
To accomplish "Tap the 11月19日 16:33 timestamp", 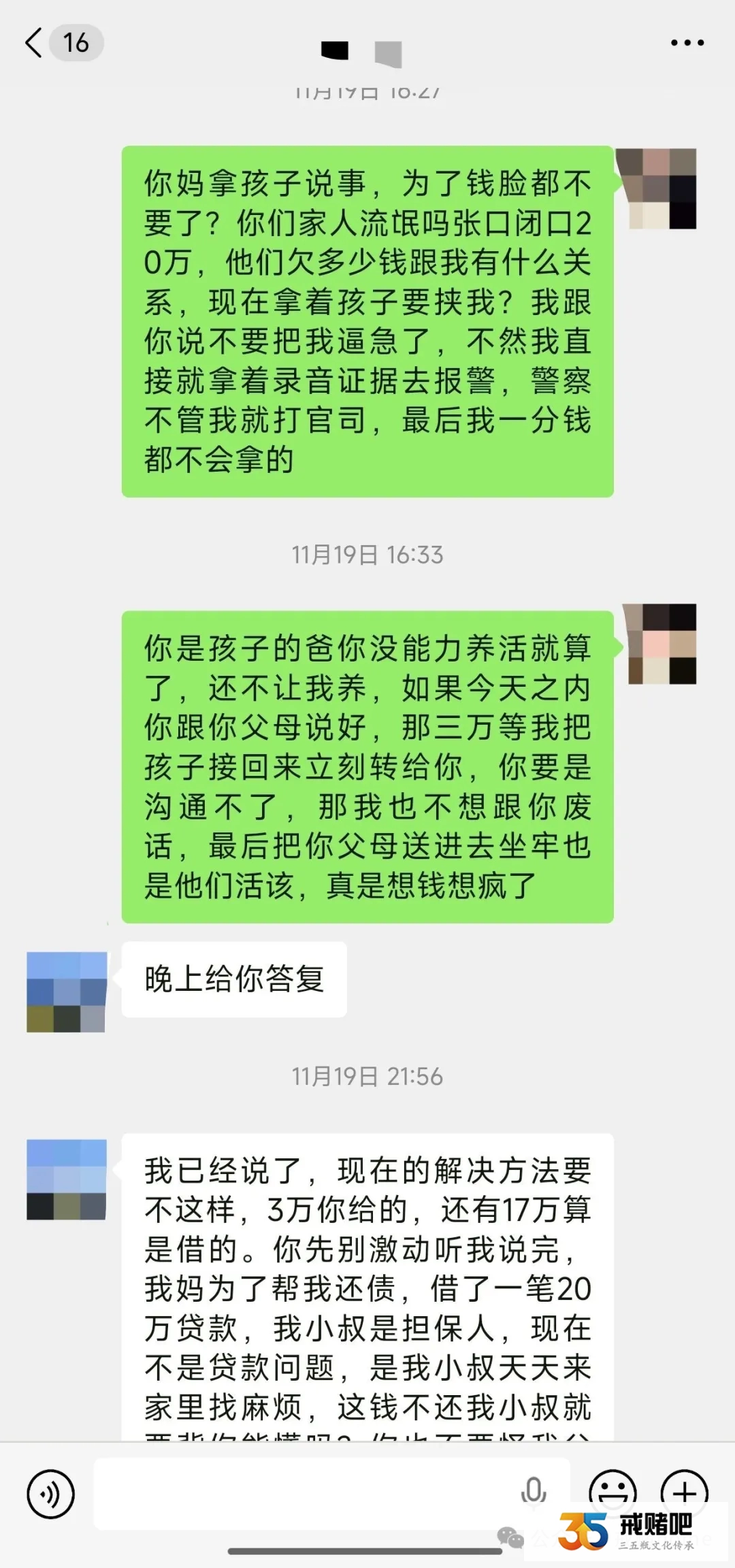I will click(367, 555).
